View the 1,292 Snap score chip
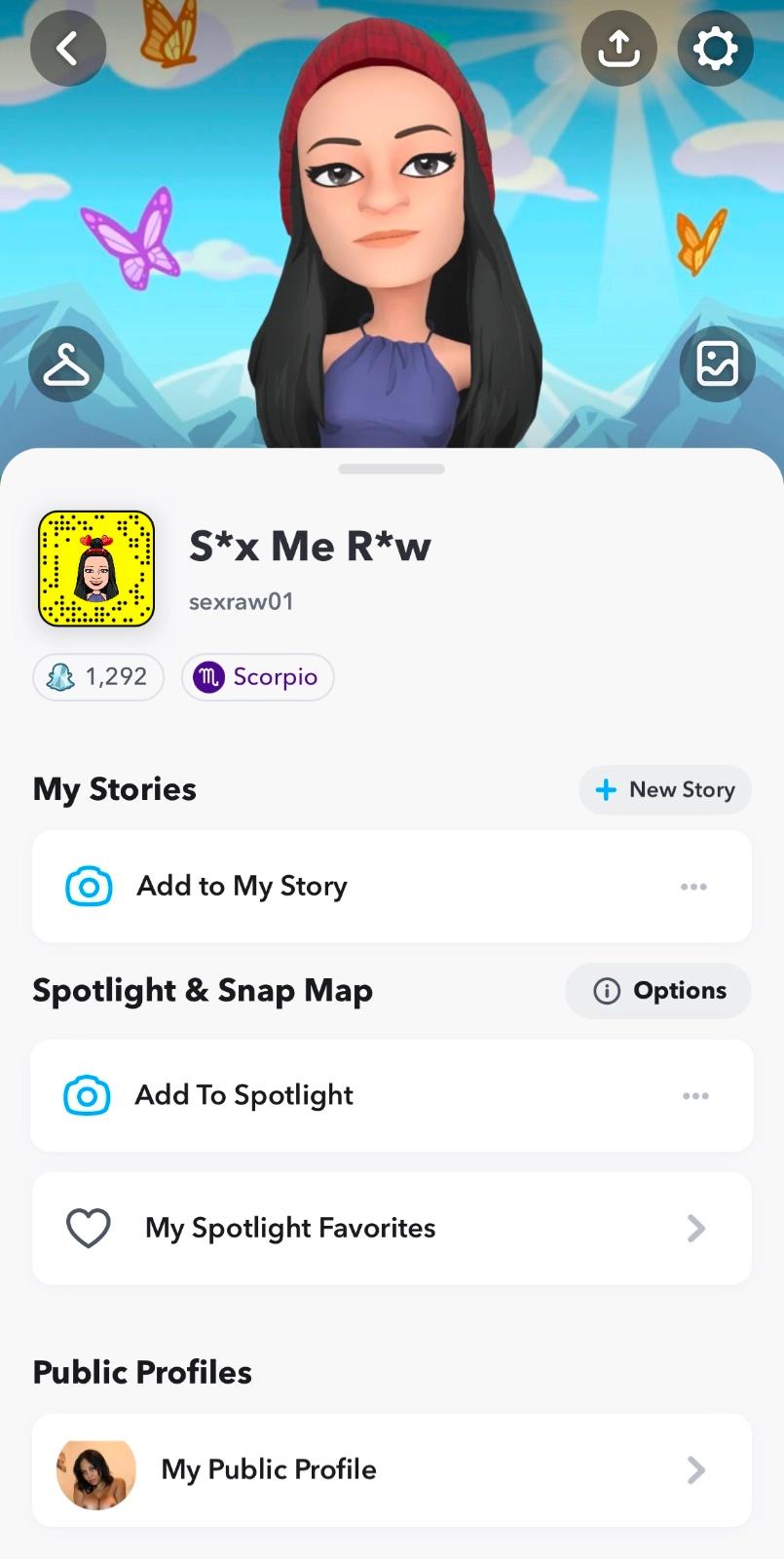 98,676
